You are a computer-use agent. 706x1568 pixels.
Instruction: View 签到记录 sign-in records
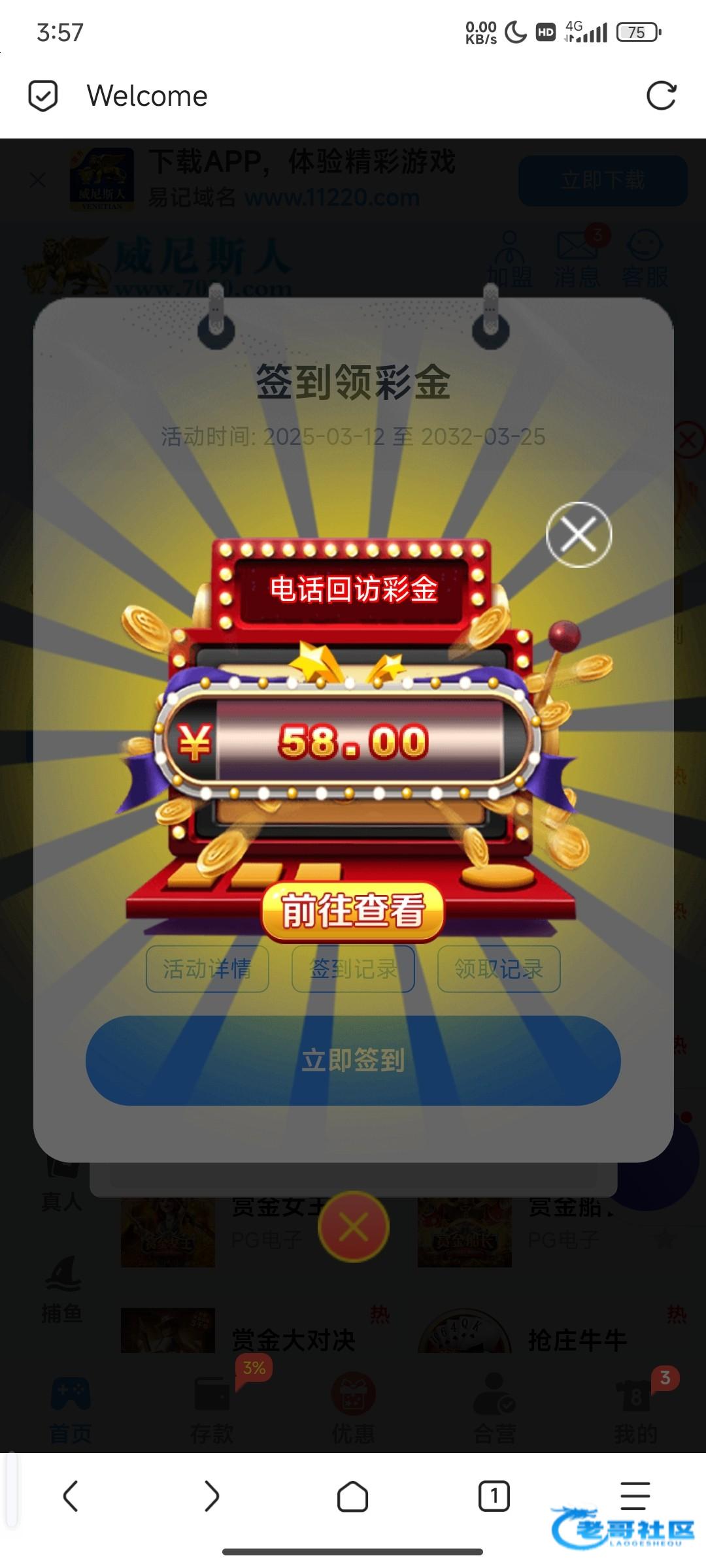[353, 969]
